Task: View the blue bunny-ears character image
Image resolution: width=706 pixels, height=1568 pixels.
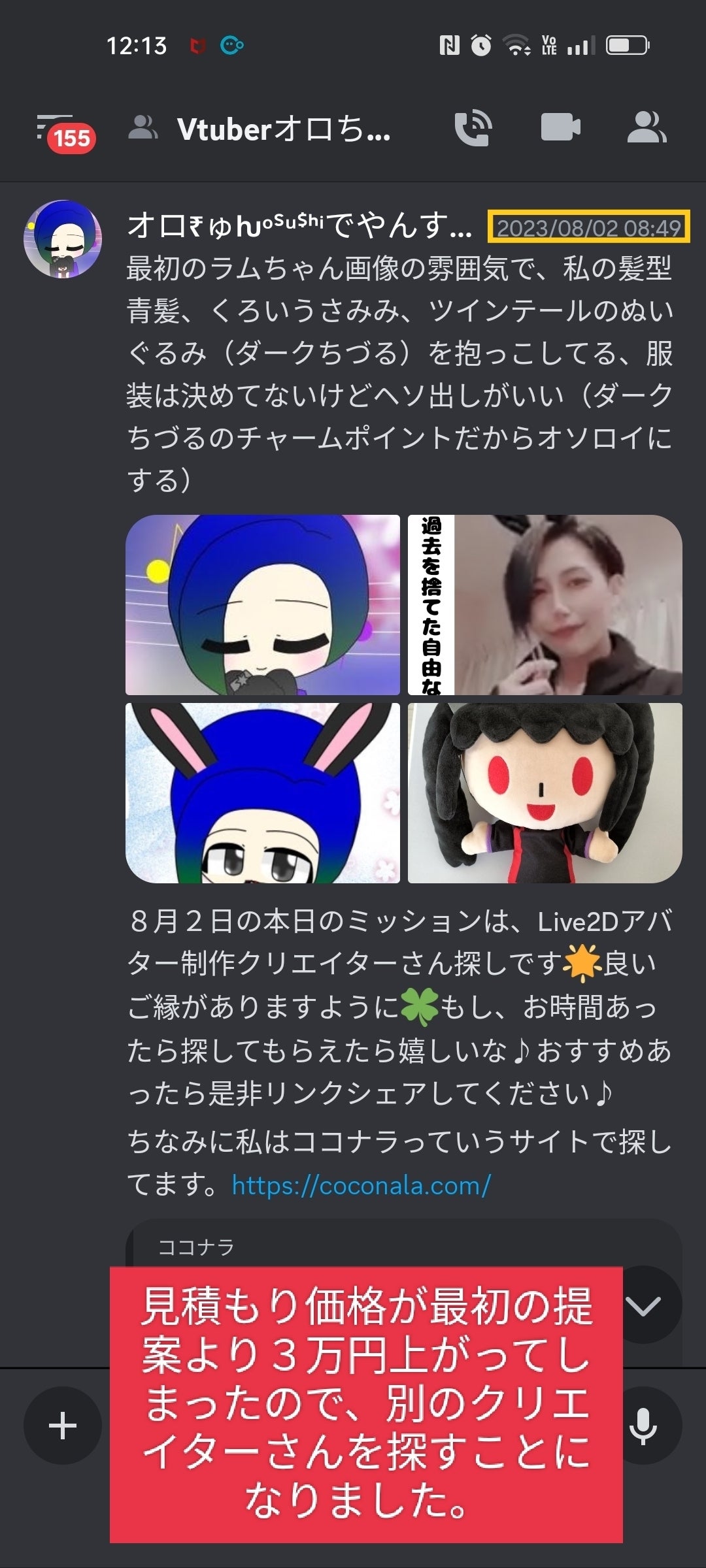Action: (262, 792)
